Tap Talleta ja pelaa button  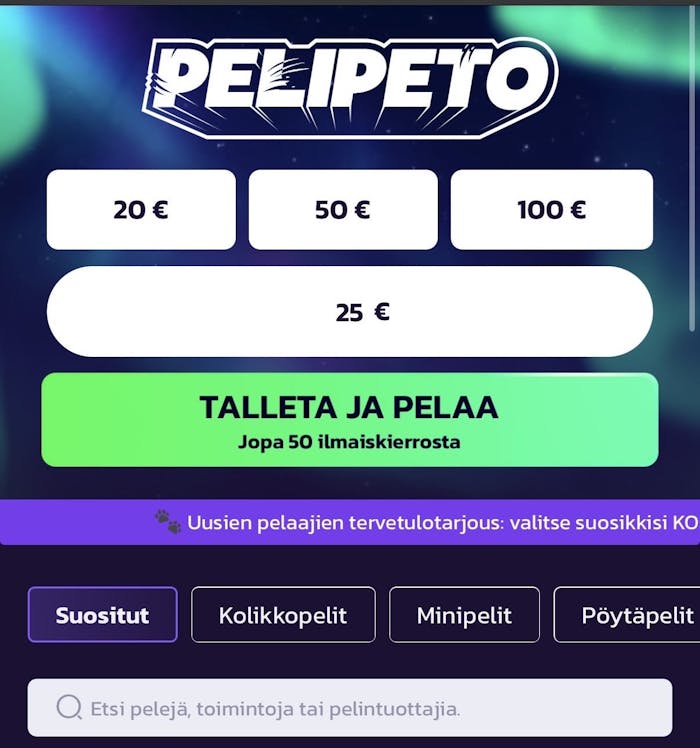point(350,420)
